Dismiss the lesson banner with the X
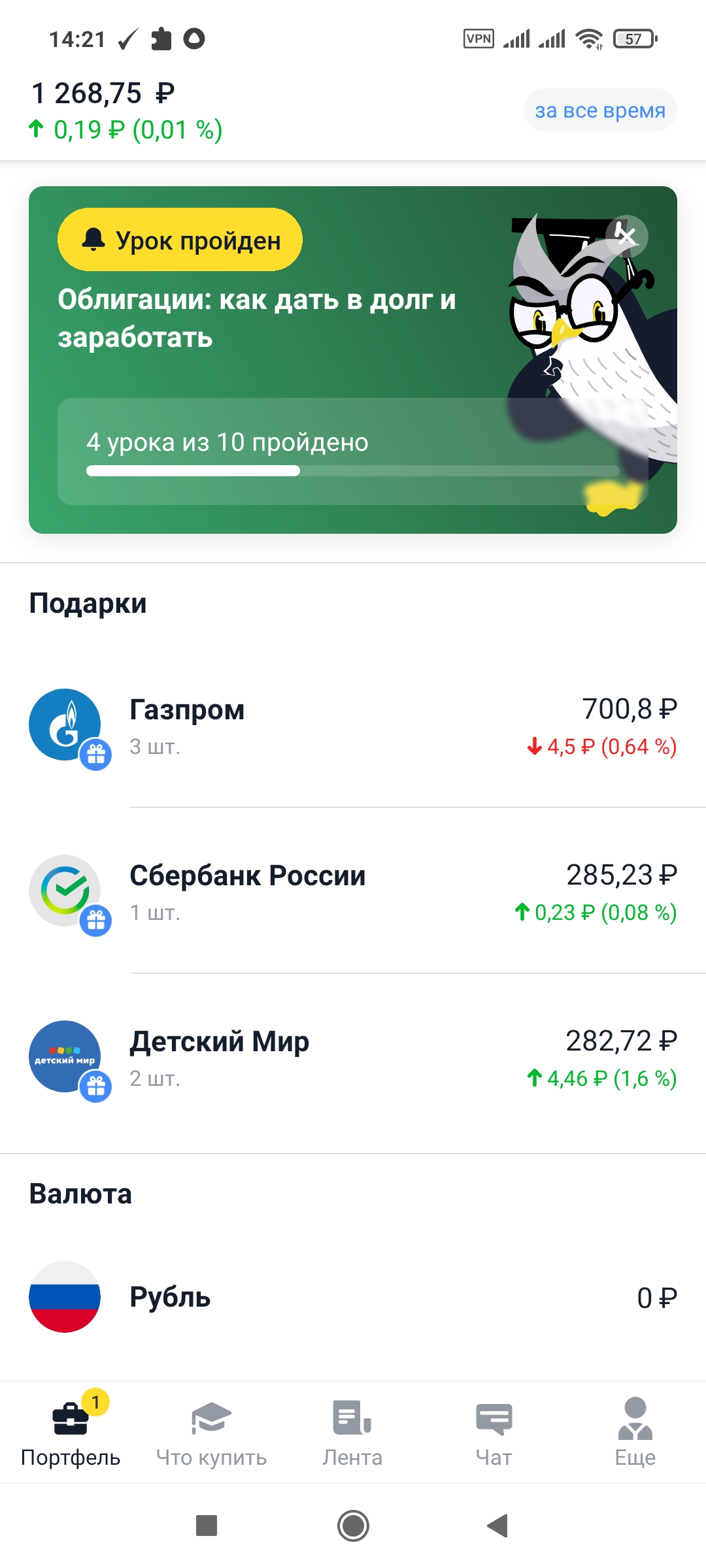The width and height of the screenshot is (706, 1568). click(626, 236)
